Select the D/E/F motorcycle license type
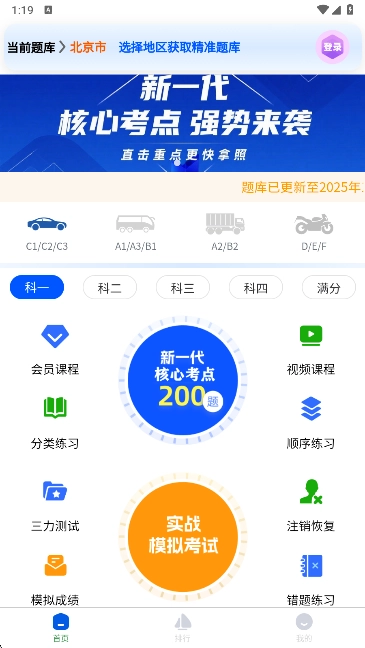This screenshot has height=648, width=365. pos(314,234)
